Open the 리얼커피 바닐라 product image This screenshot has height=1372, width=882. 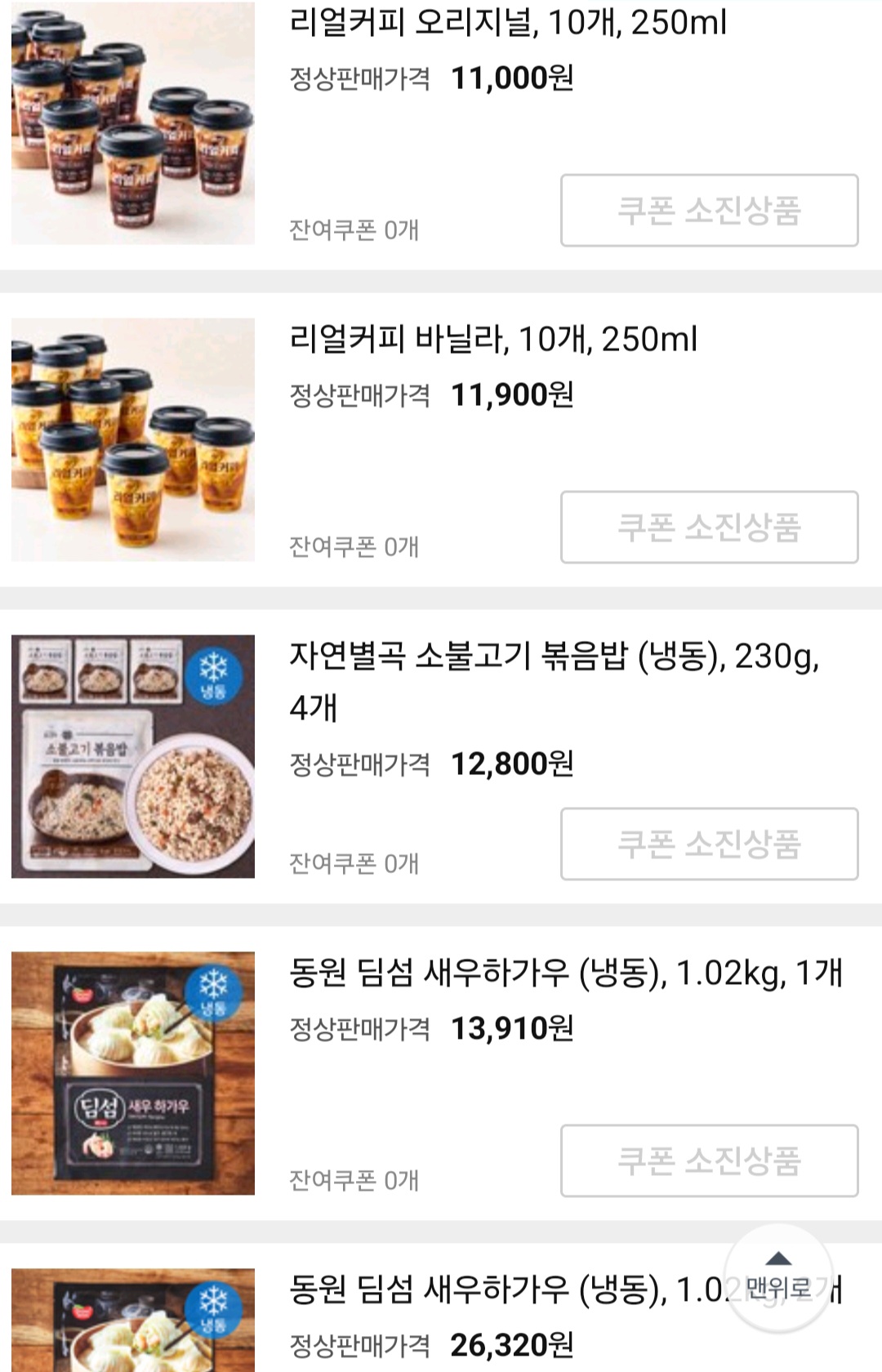click(133, 439)
